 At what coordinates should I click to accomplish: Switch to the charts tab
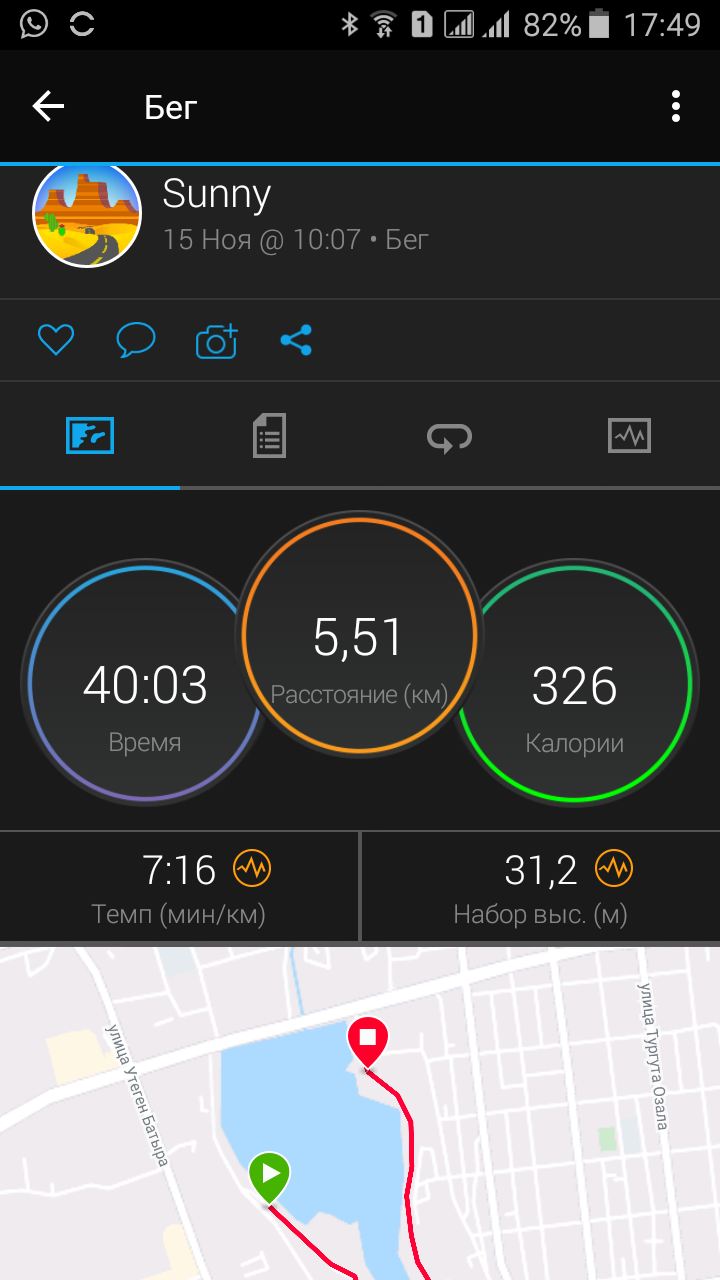629,436
